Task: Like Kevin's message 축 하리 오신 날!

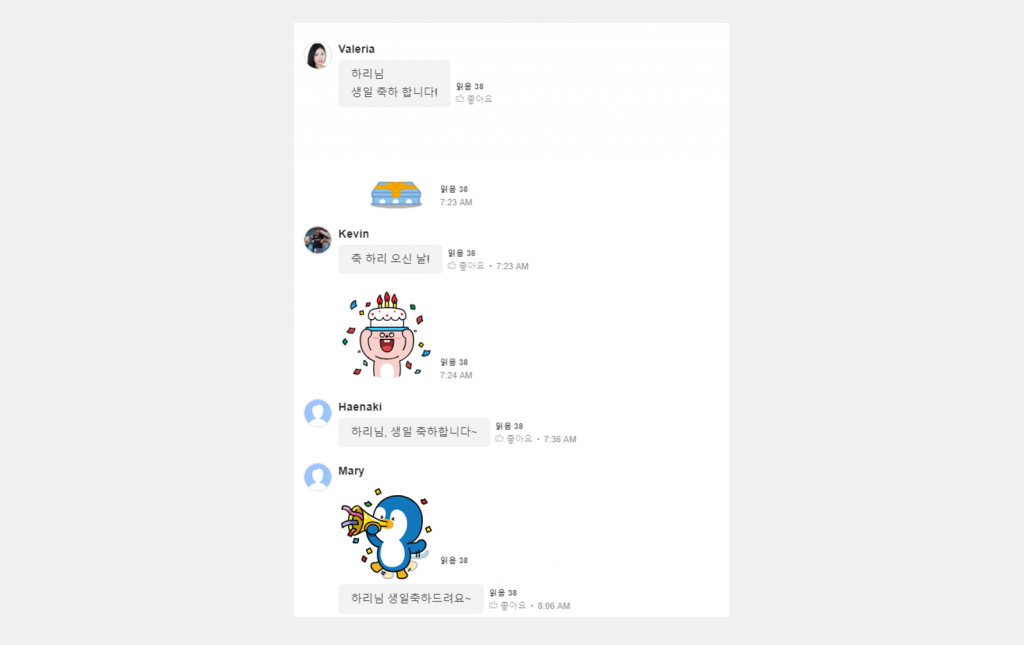Action: 466,266
